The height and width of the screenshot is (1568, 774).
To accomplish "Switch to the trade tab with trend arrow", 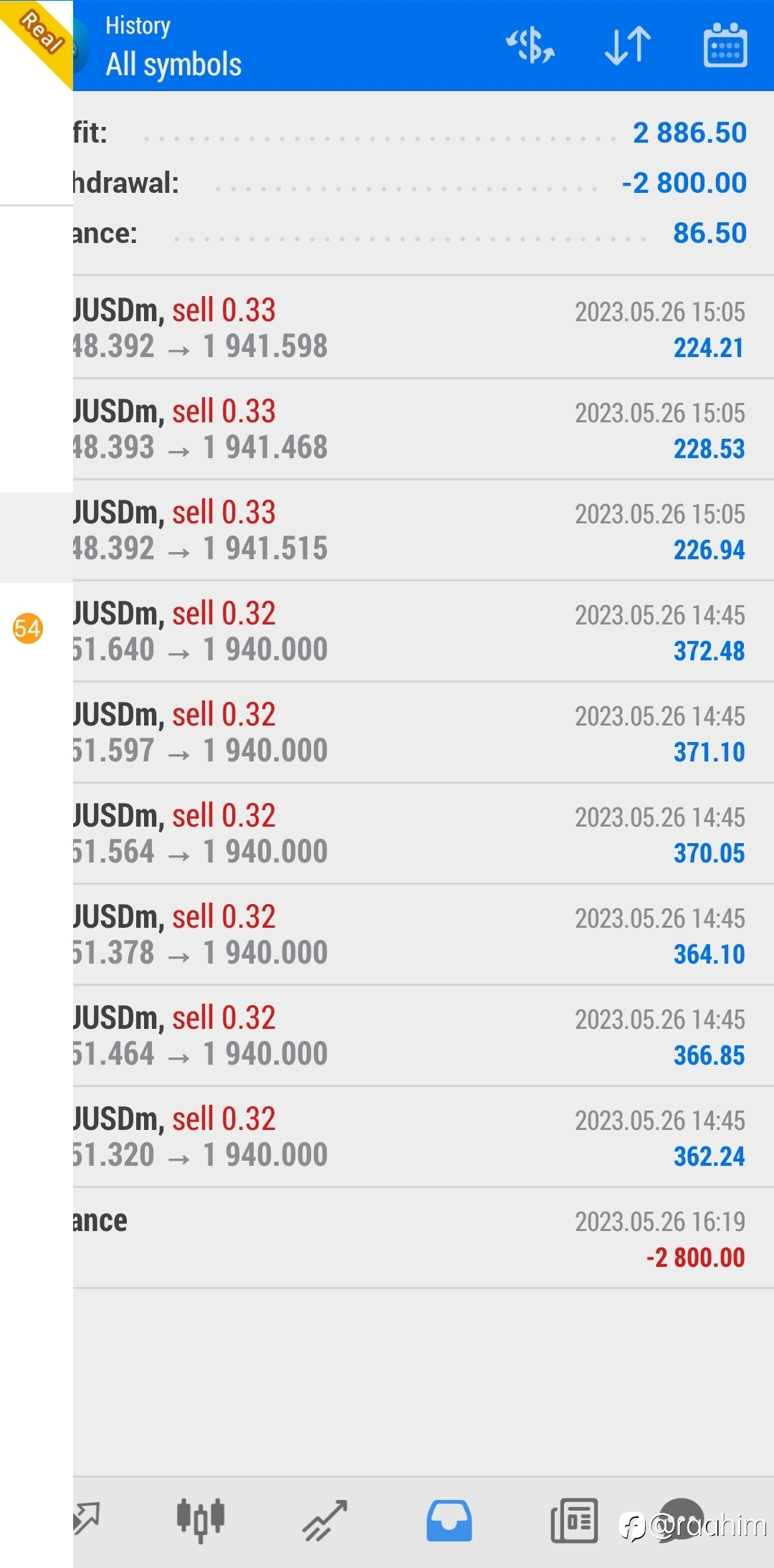I will click(x=325, y=1520).
